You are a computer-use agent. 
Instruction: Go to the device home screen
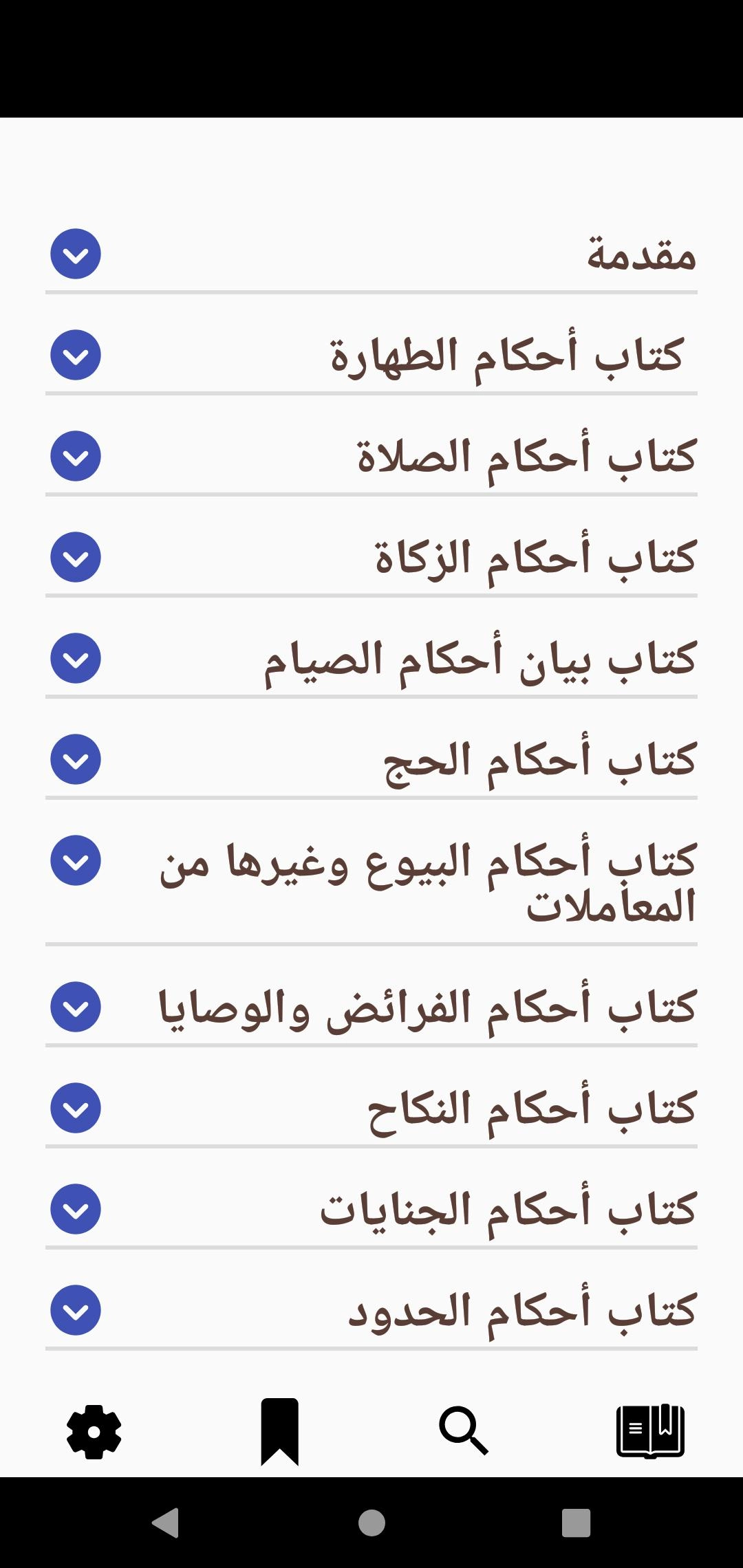371,1523
